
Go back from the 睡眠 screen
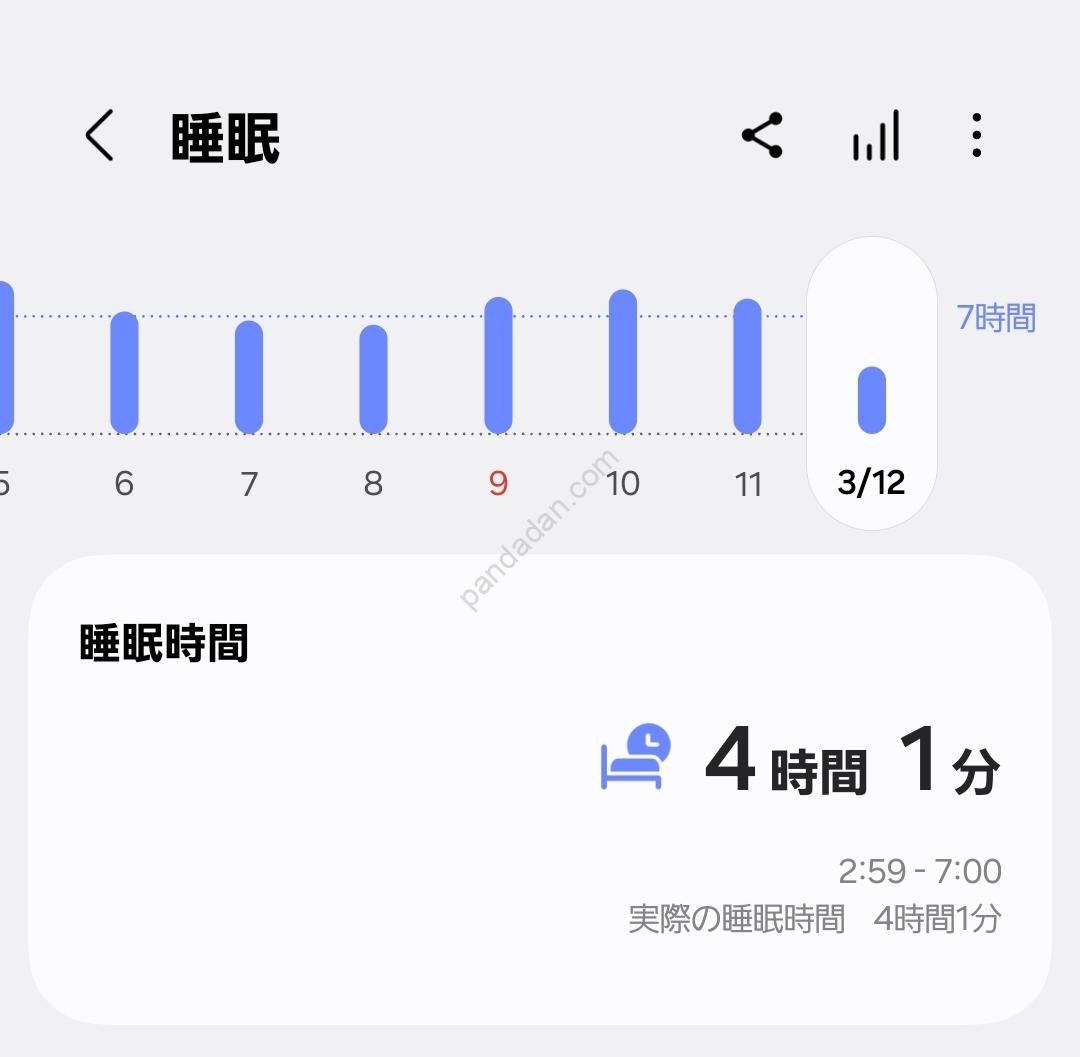click(x=99, y=136)
